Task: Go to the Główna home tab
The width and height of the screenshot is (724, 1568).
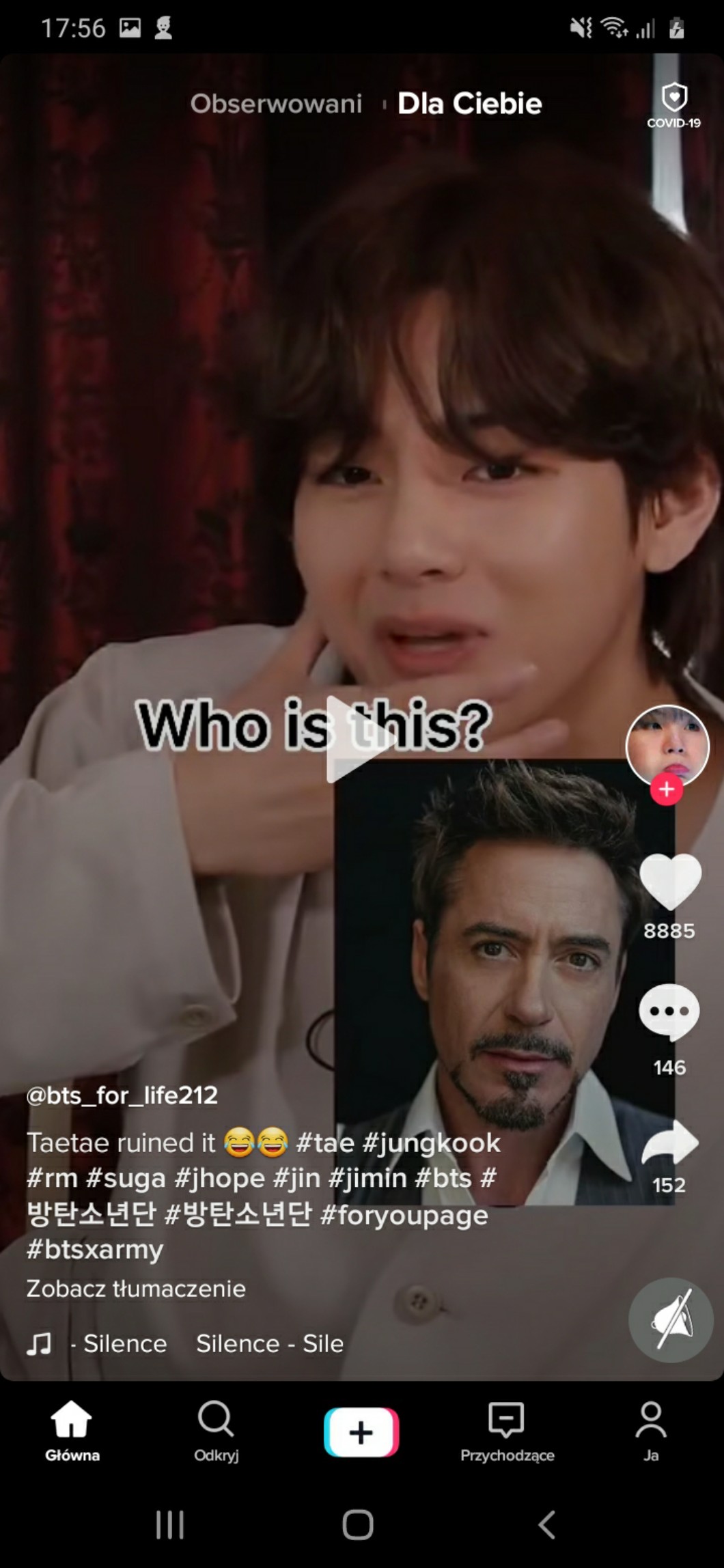Action: 72,1431
